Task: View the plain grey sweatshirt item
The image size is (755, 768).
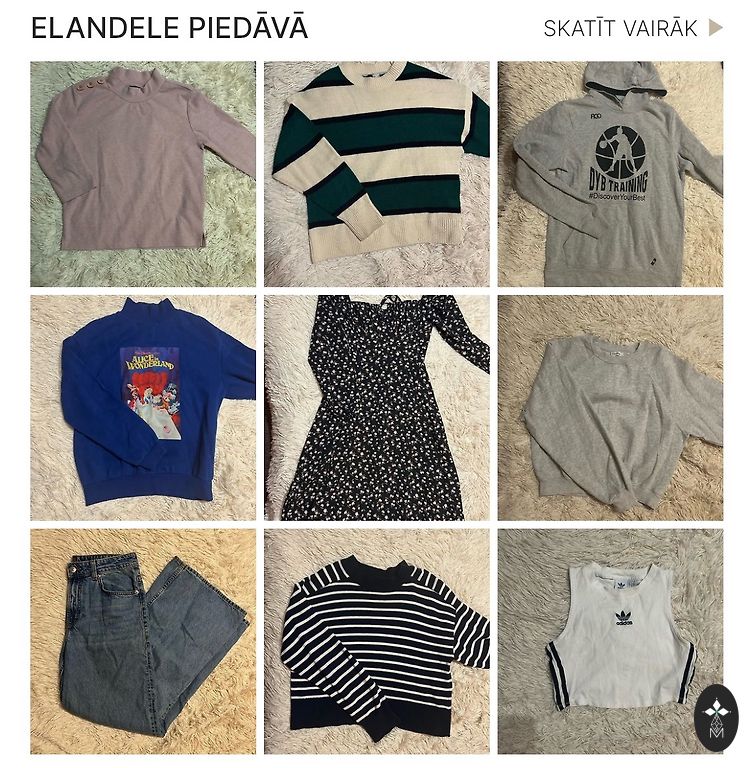Action: (x=610, y=407)
